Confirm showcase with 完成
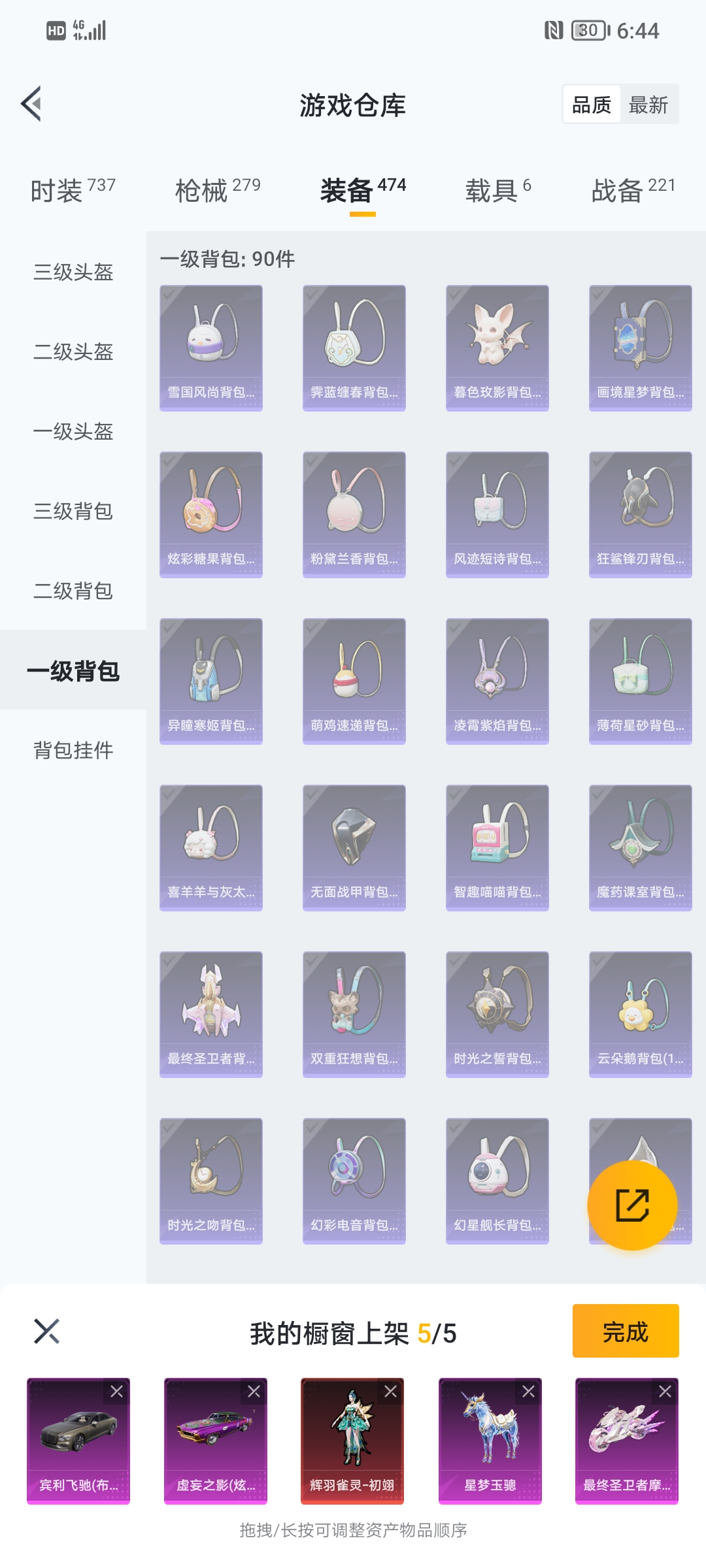Viewport: 706px width, 1568px height. coord(626,1331)
